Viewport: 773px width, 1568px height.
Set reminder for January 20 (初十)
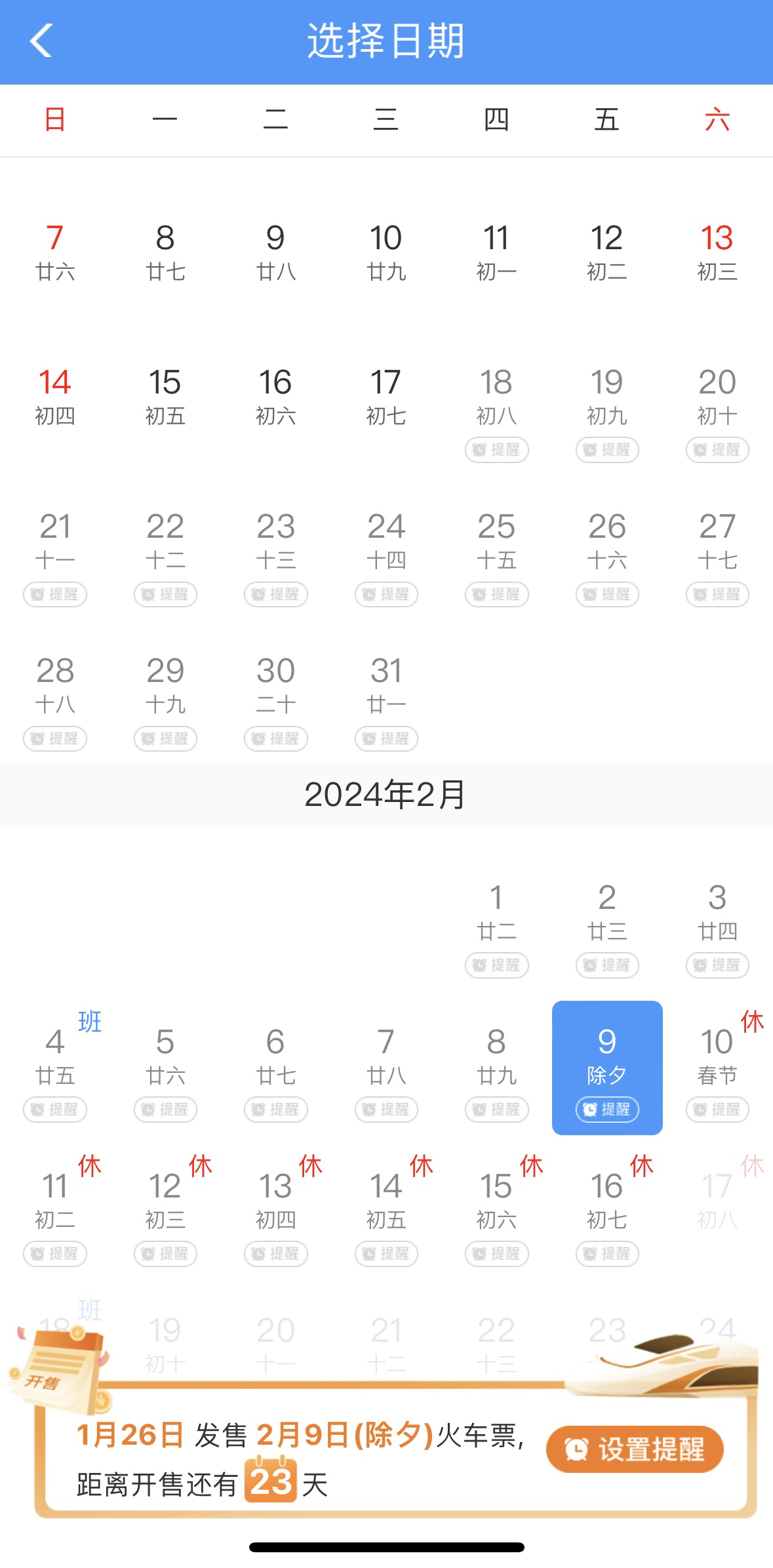tap(717, 450)
